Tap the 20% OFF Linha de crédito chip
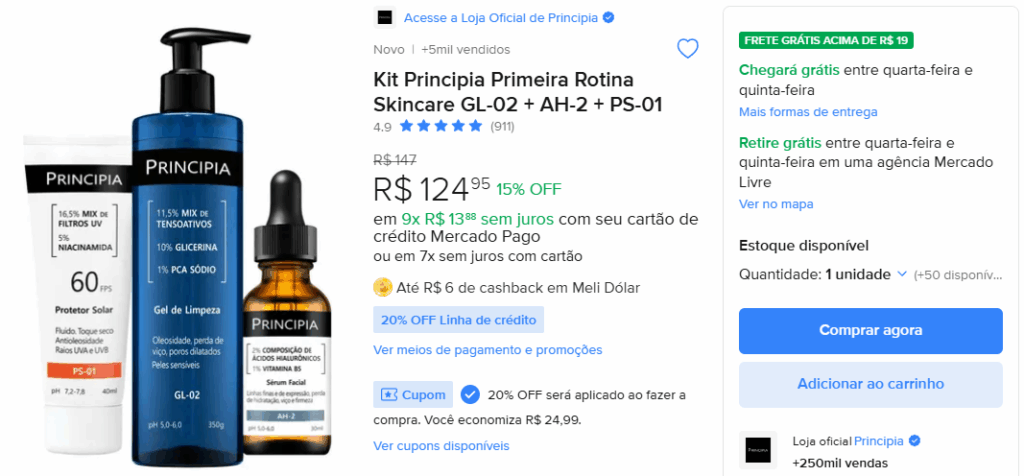Screen dimensions: 1024x476 (459, 320)
